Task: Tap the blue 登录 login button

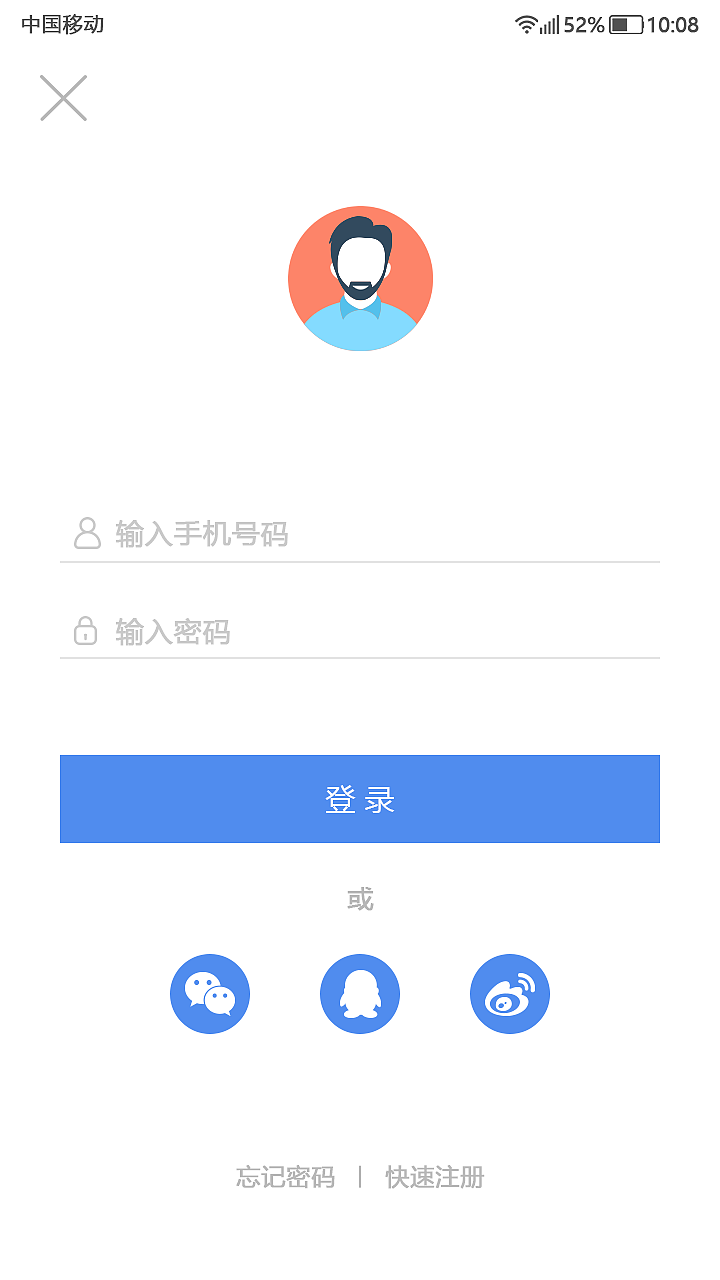Action: [360, 799]
